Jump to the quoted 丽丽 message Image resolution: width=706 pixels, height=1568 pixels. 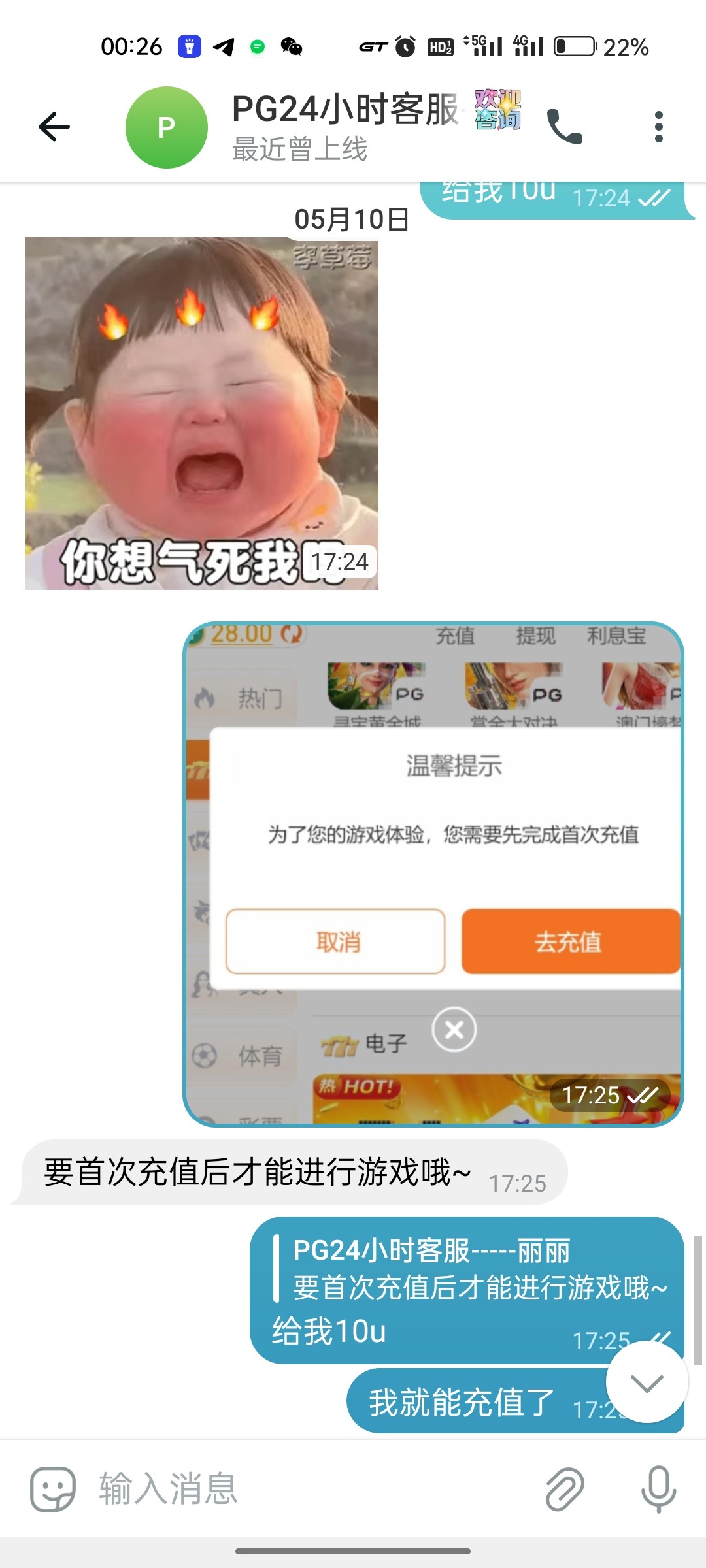coord(471,1269)
